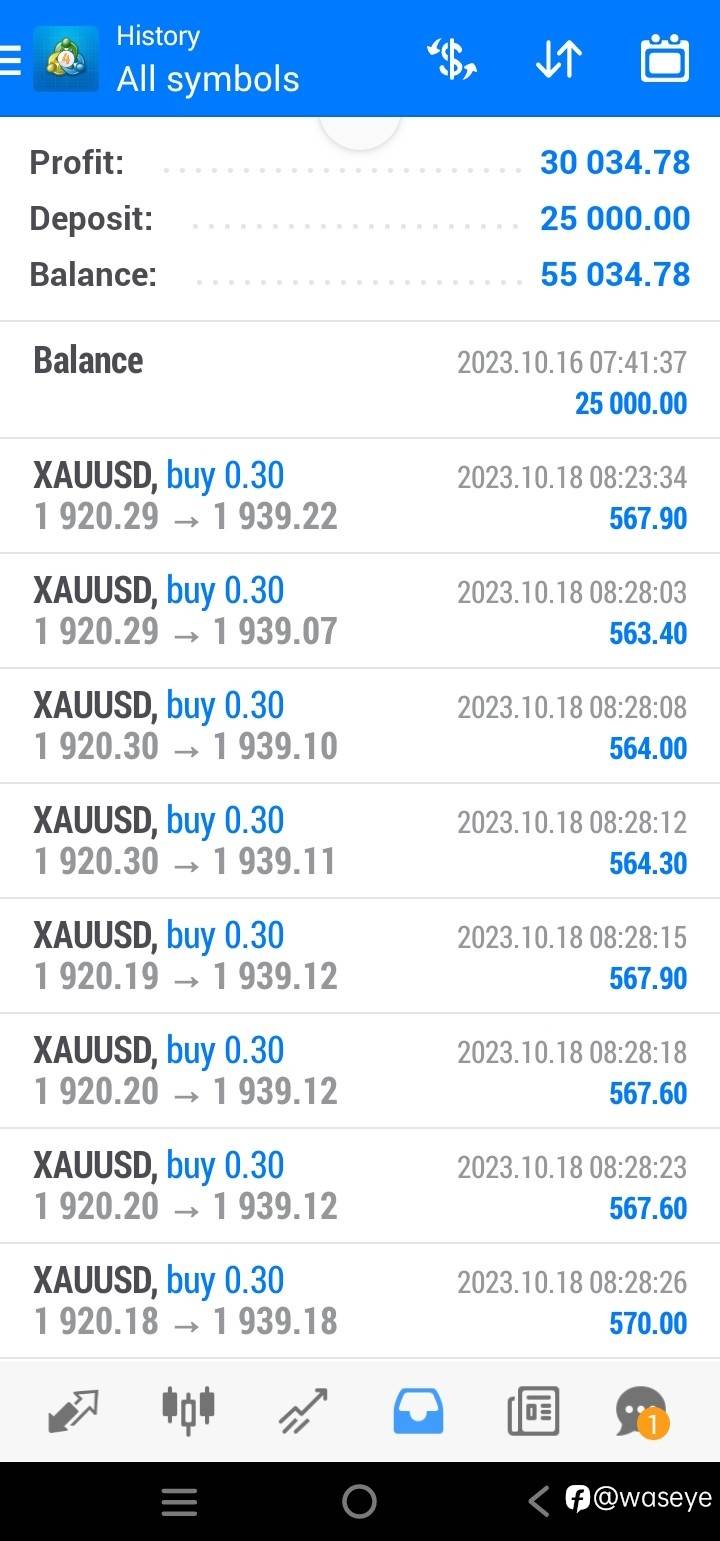This screenshot has height=1541, width=720.
Task: Open the XAUUSD trade with 570.00 profit
Action: [360, 1301]
